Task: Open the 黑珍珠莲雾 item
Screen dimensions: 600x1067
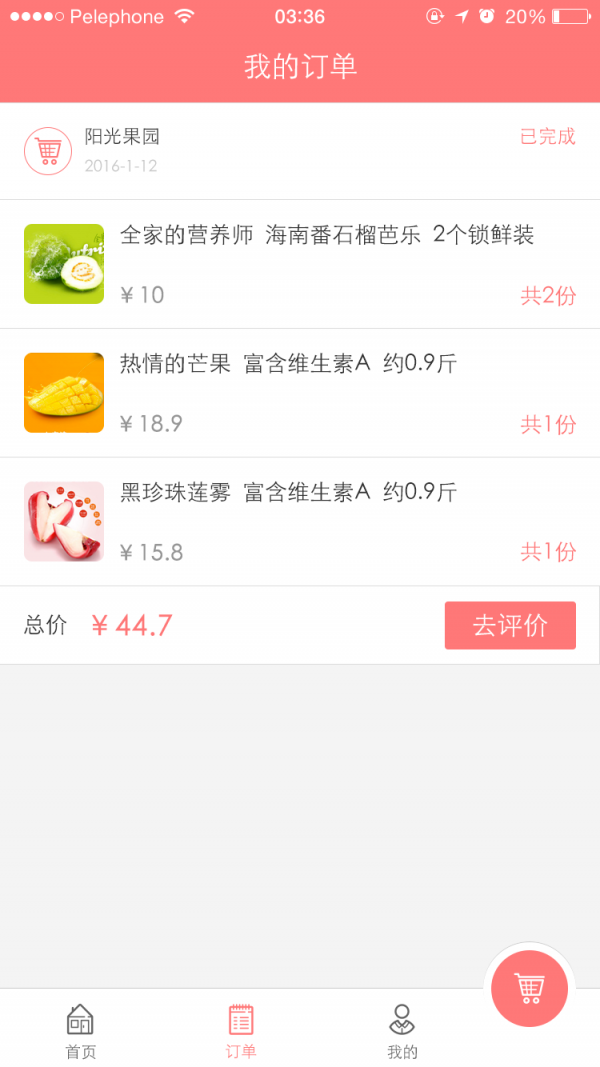Action: 288,493
